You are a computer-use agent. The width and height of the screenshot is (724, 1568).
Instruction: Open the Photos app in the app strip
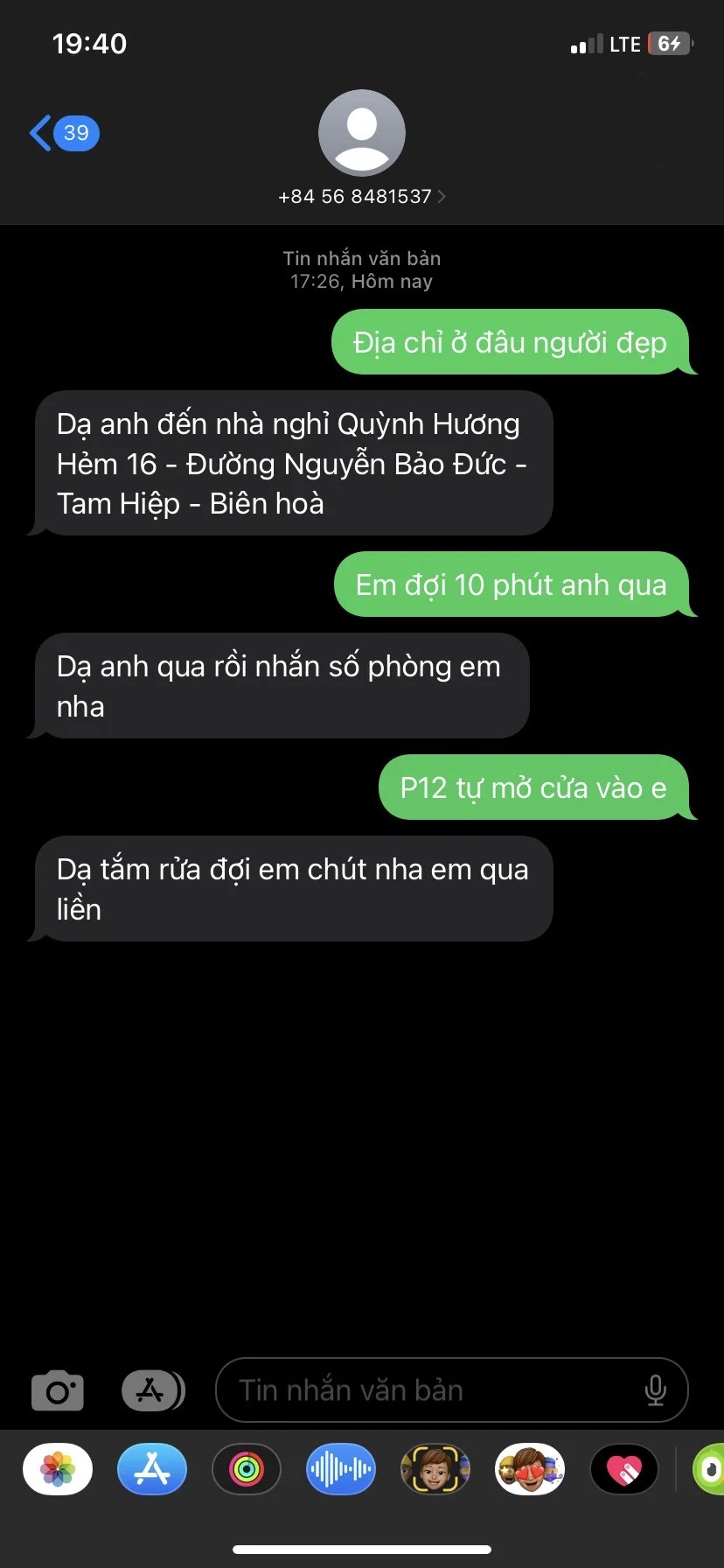tap(58, 1468)
